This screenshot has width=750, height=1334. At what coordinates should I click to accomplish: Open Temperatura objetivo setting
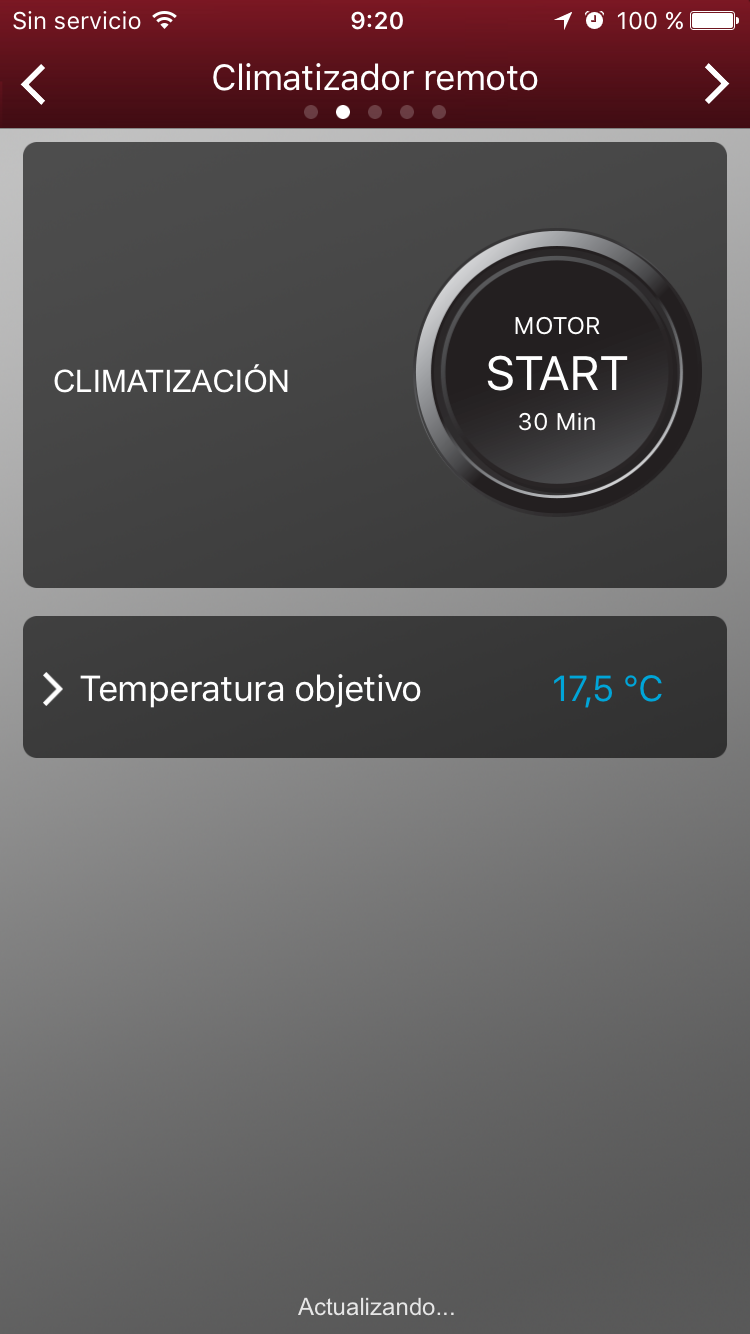click(374, 688)
